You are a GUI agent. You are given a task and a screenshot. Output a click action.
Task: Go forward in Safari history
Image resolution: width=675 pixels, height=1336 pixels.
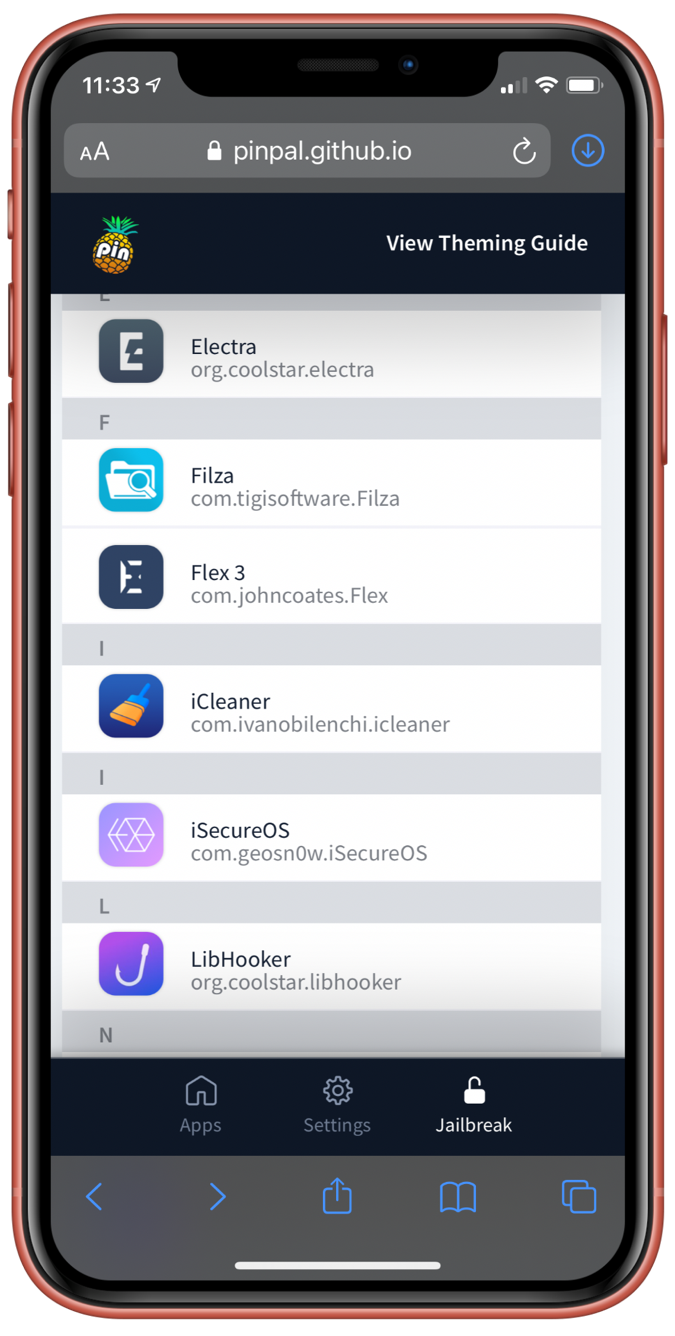217,1196
